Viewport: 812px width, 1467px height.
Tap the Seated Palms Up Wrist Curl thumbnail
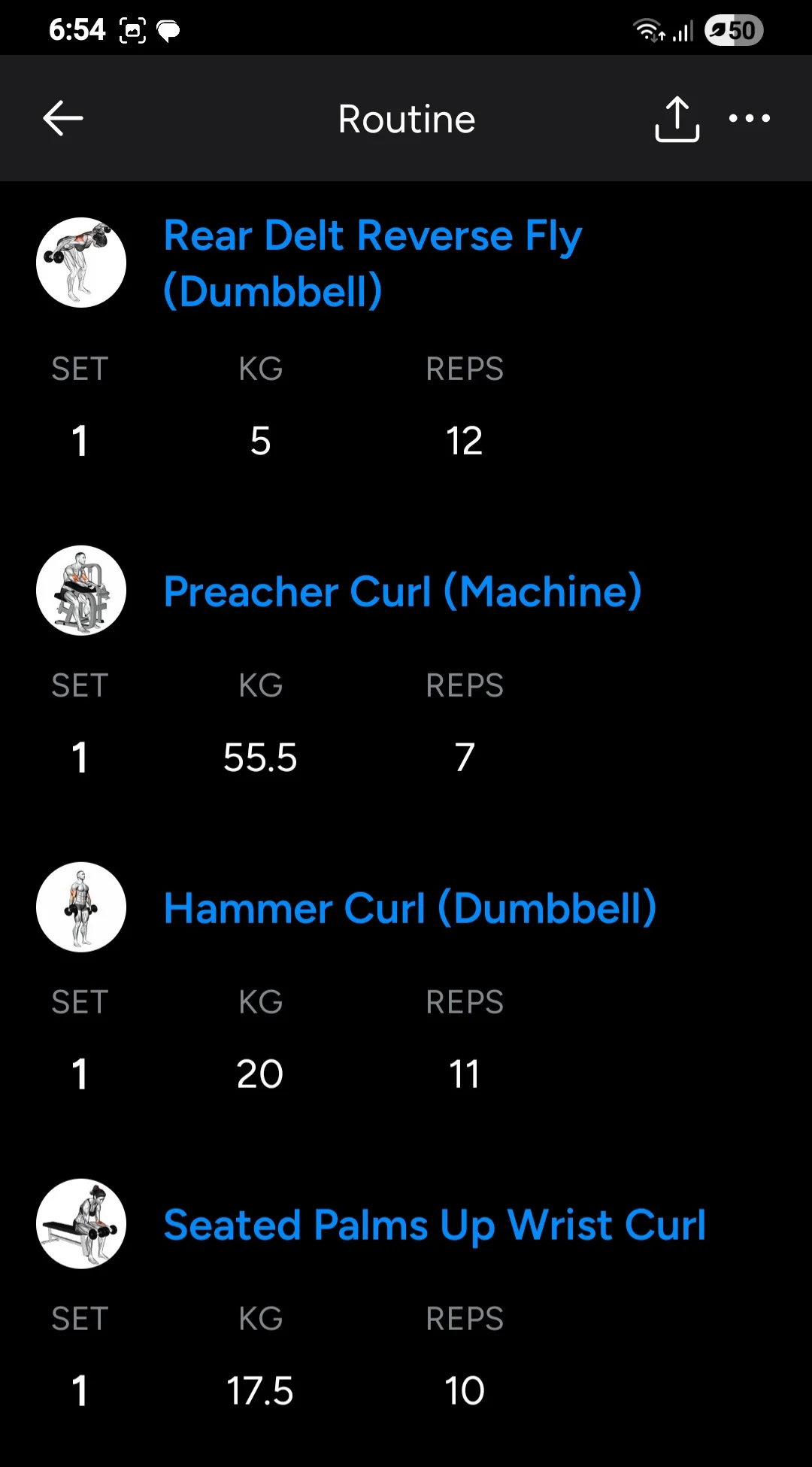click(x=81, y=1224)
